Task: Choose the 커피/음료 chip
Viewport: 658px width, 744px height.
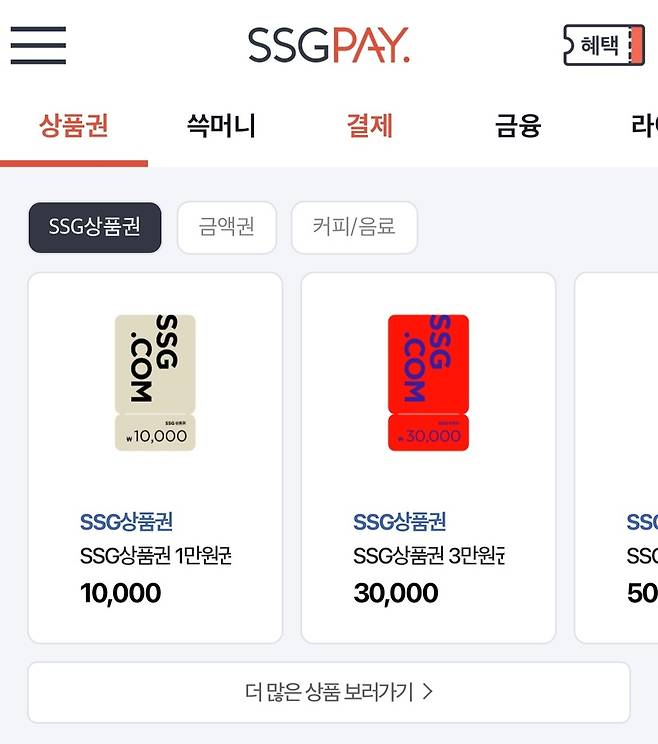Action: click(354, 227)
